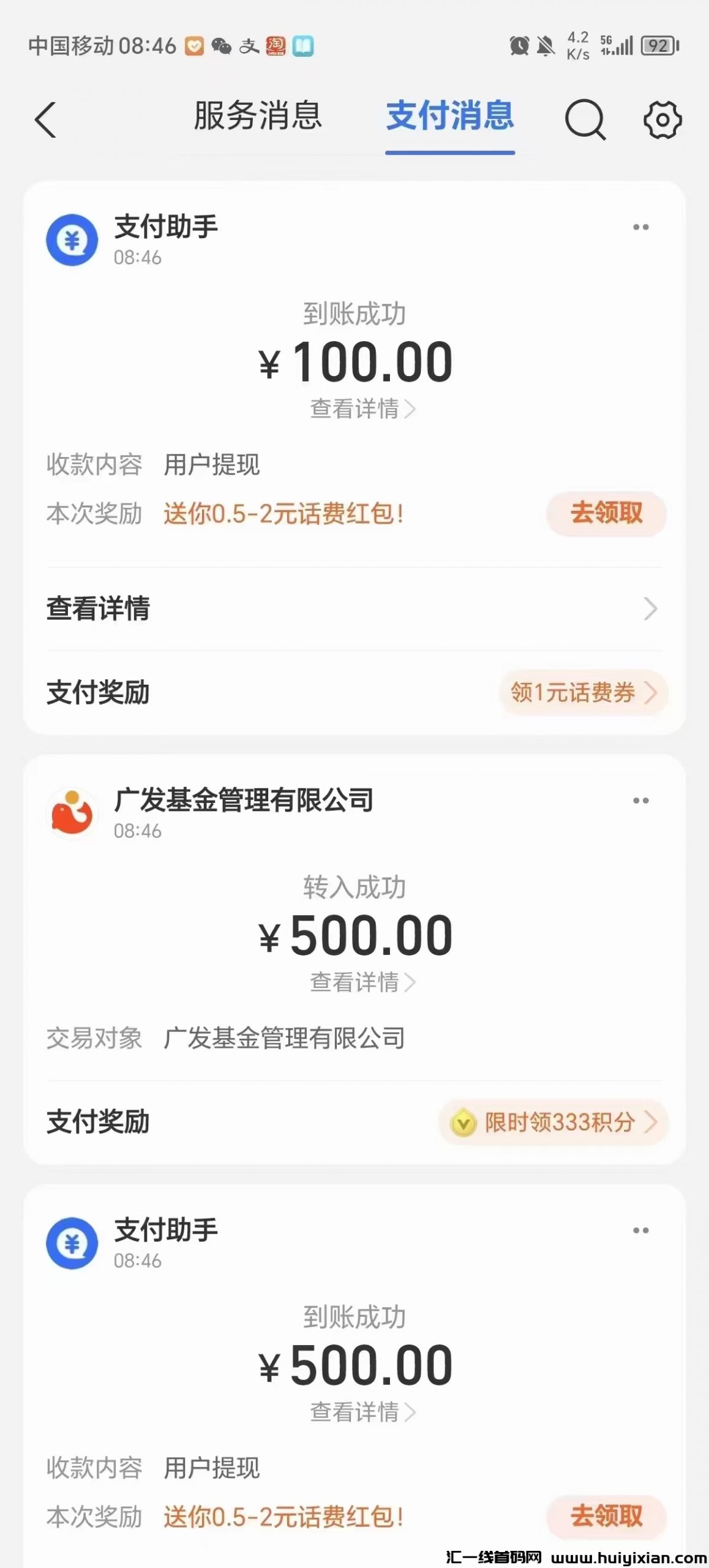Tap 查看详情 under 到账成功 ¥500.00
Screen dimensions: 709x1568
click(361, 1412)
